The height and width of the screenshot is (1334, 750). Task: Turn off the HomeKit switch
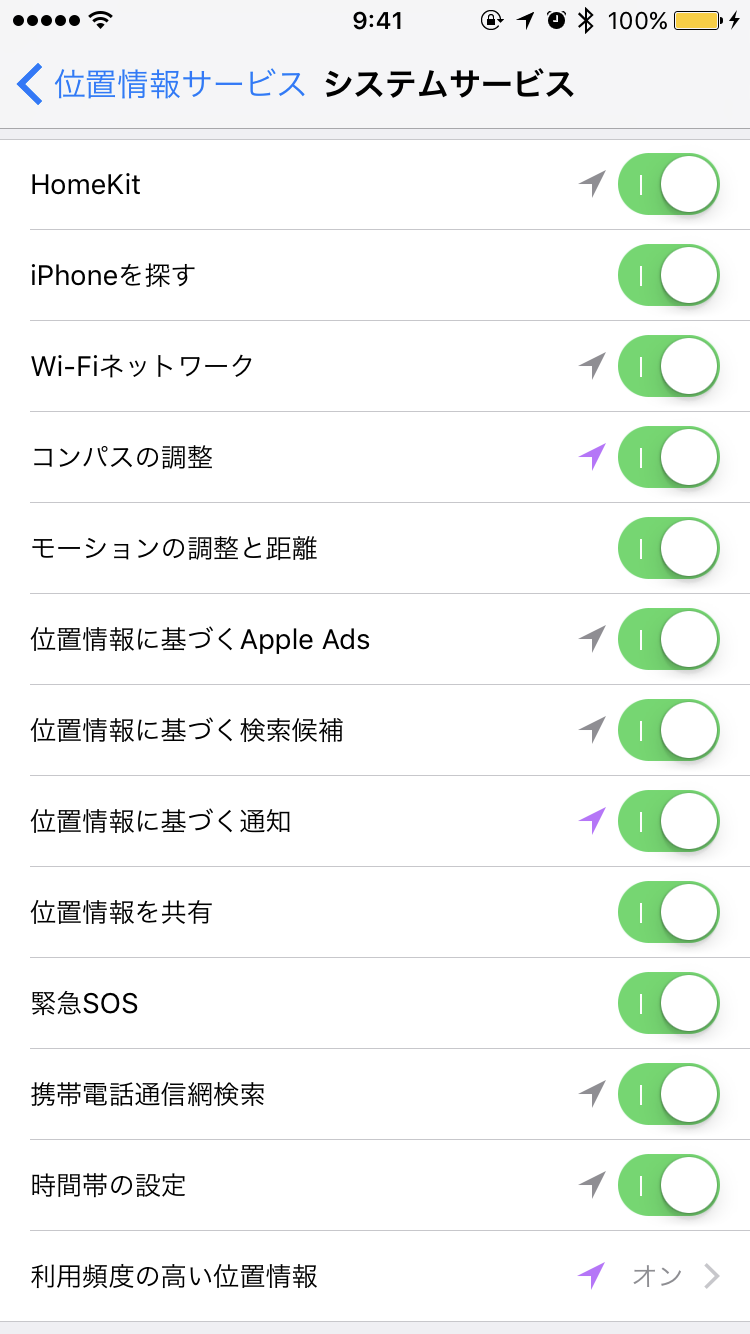(668, 184)
